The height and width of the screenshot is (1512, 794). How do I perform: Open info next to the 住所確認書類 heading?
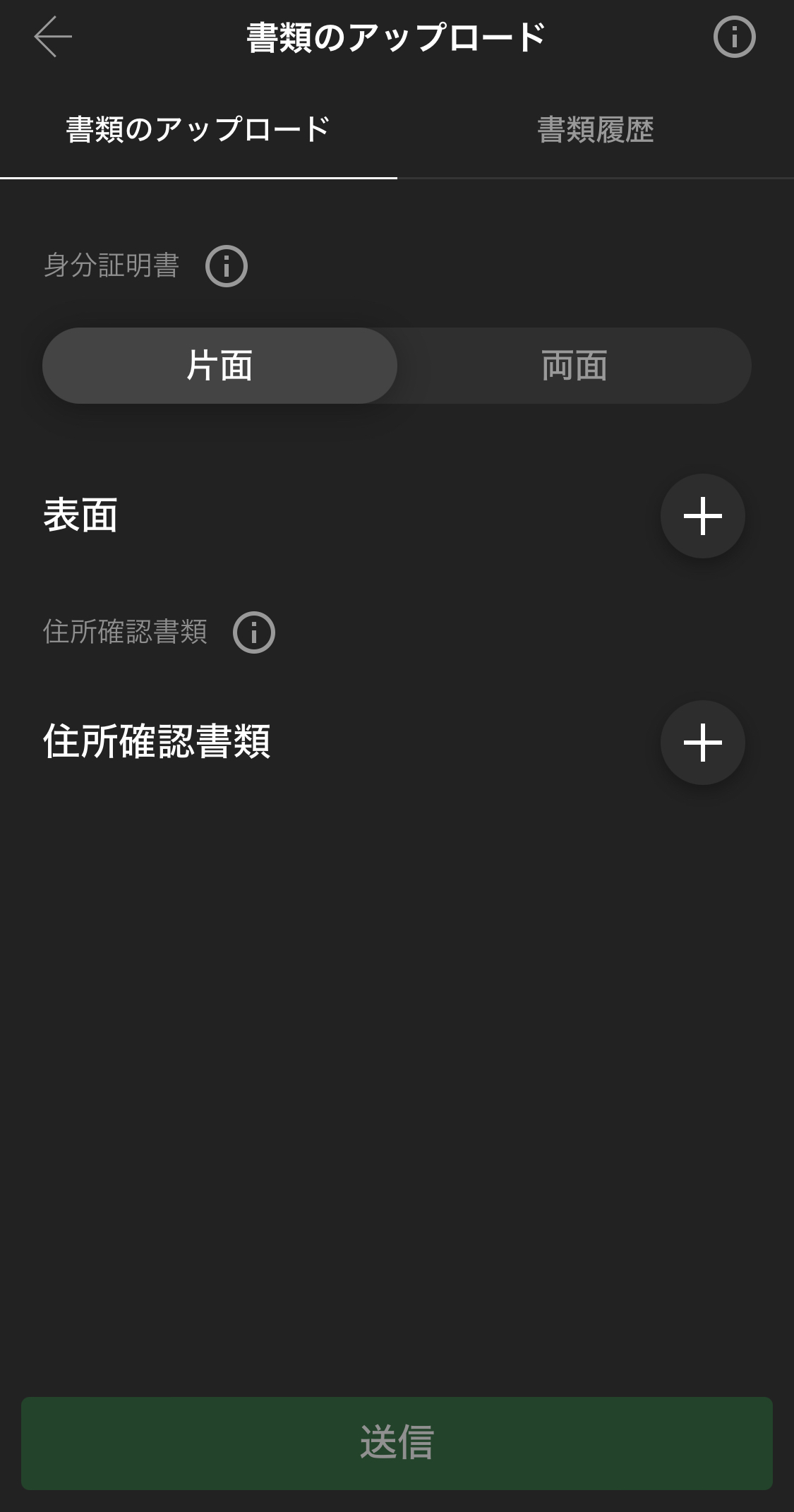[253, 632]
